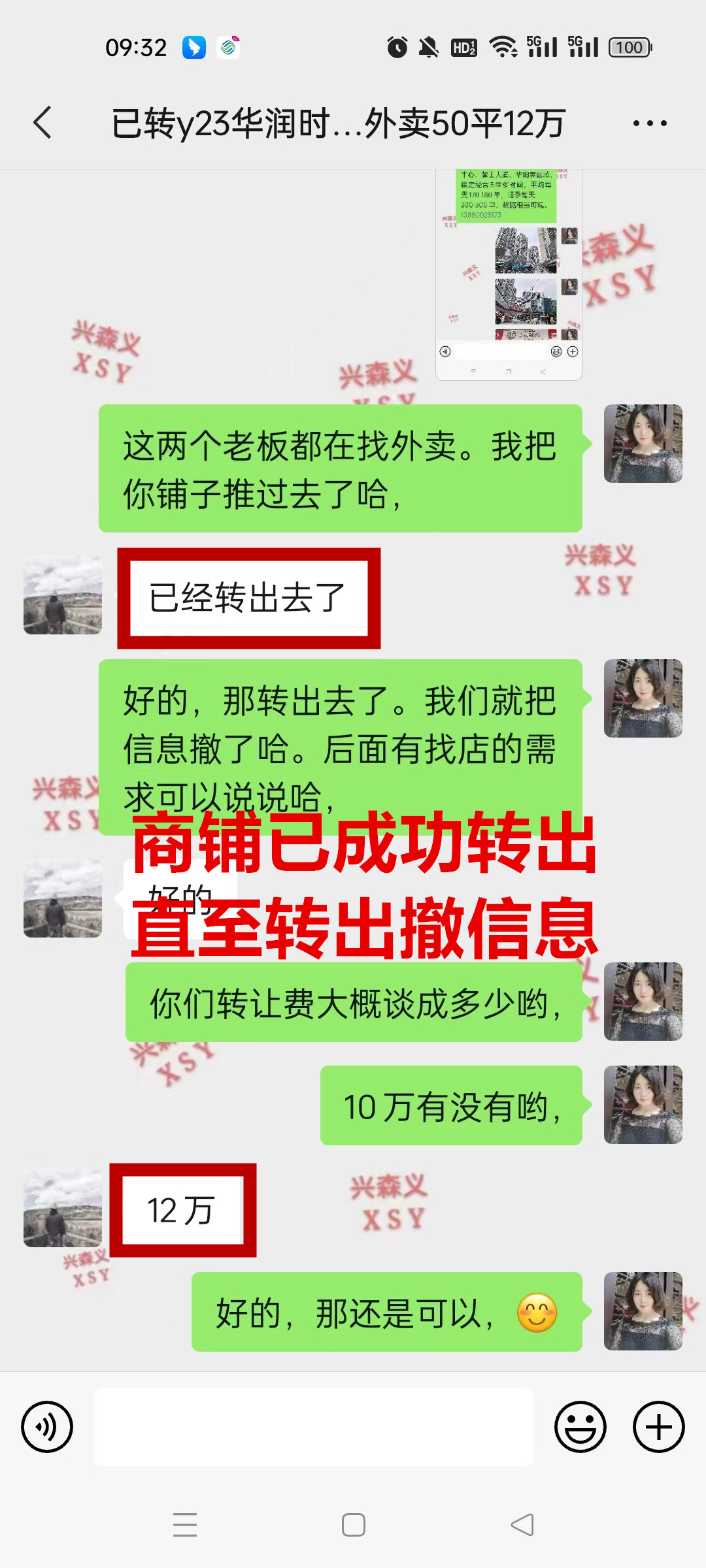Focus the message text field
This screenshot has height=1568, width=706.
(314, 1427)
